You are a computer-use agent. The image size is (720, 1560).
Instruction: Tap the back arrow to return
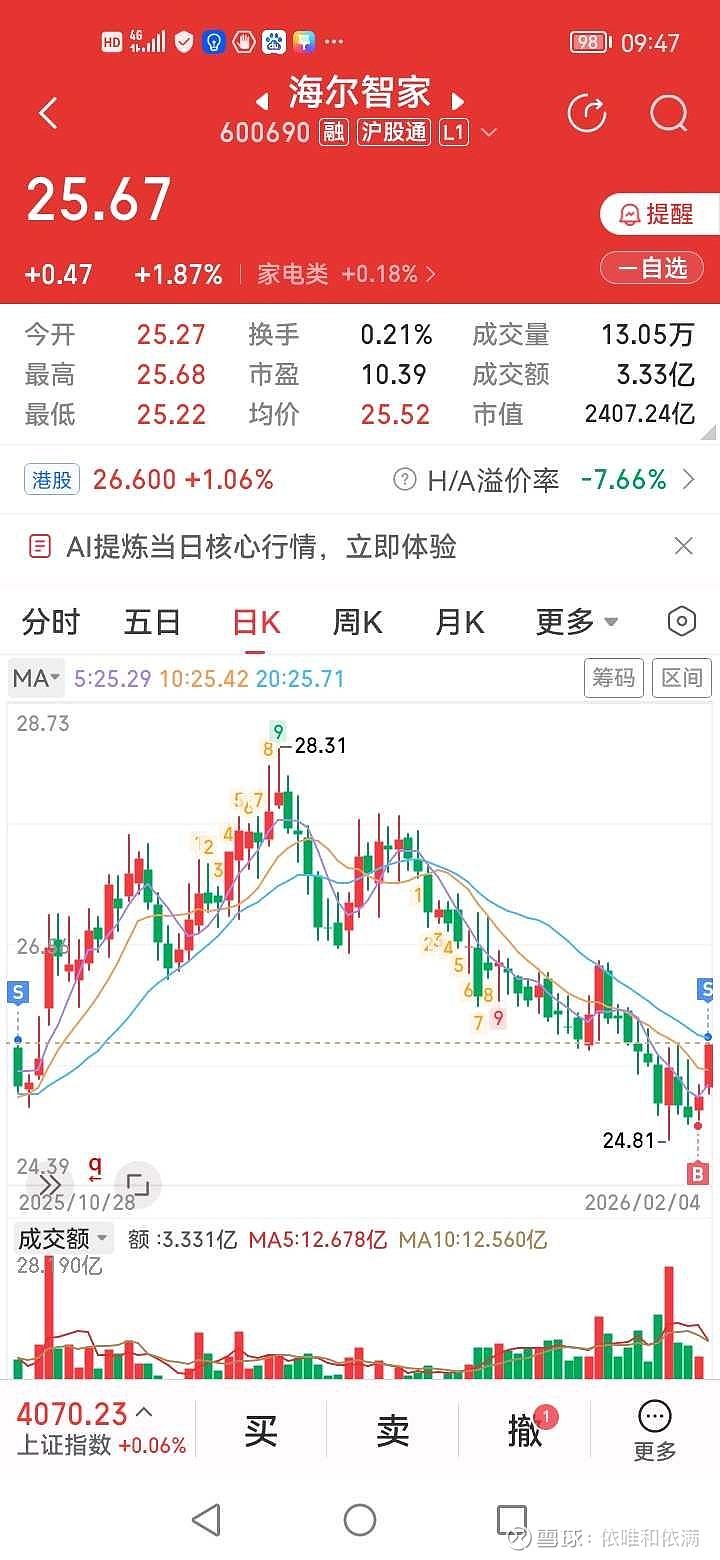pyautogui.click(x=48, y=113)
